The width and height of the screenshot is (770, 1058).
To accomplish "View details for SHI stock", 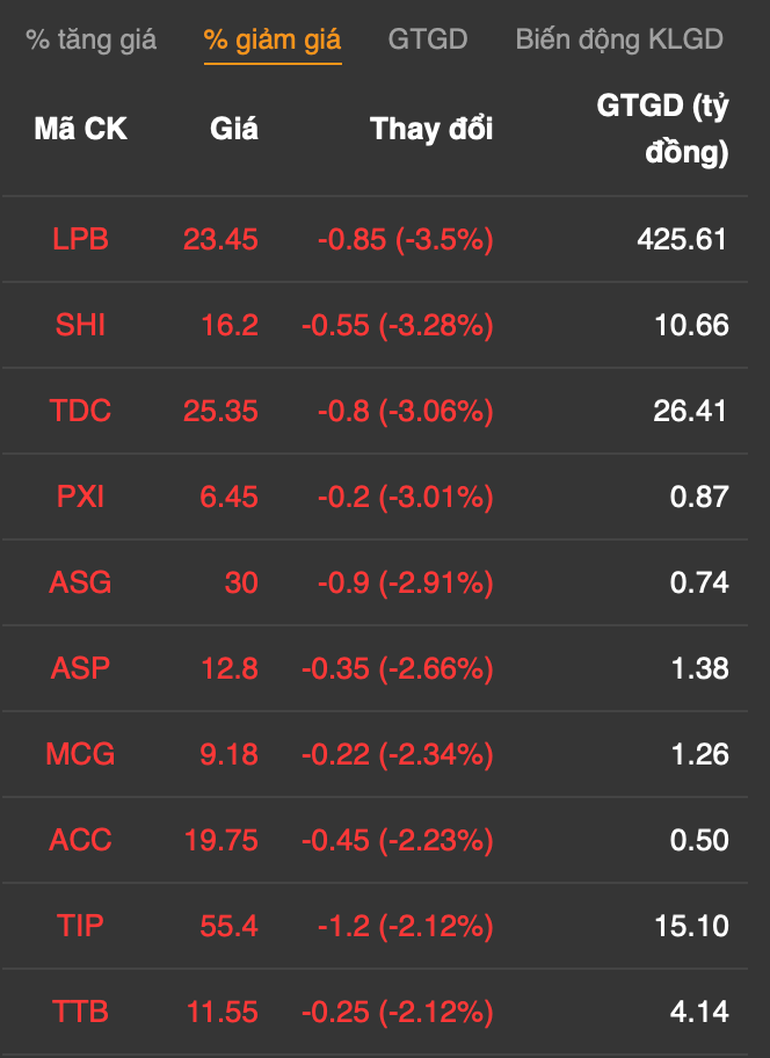I will pyautogui.click(x=80, y=326).
